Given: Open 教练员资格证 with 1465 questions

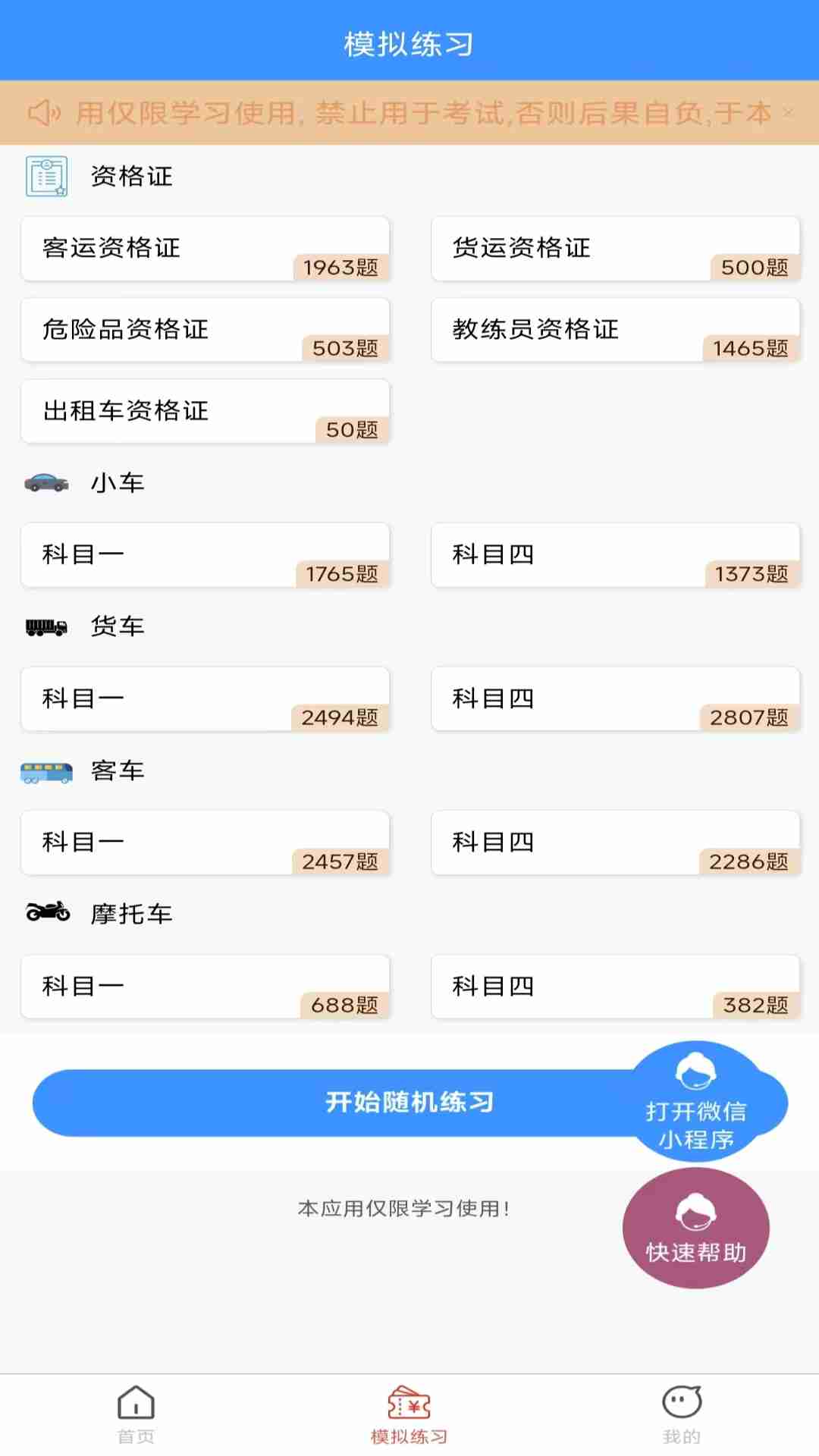Looking at the screenshot, I should [614, 331].
